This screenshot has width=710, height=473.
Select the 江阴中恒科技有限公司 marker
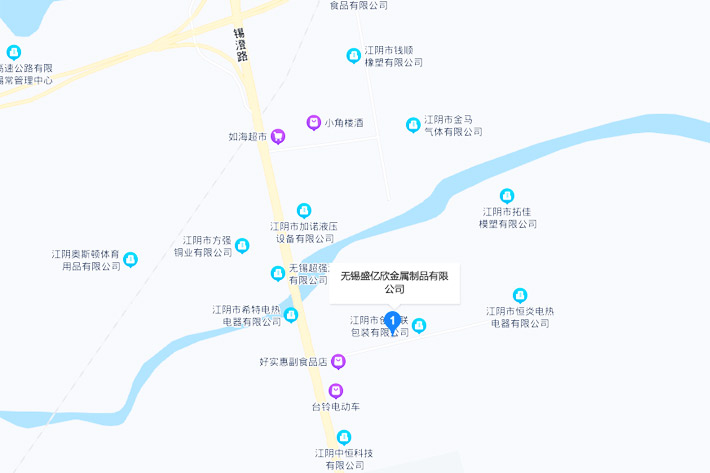tap(344, 437)
